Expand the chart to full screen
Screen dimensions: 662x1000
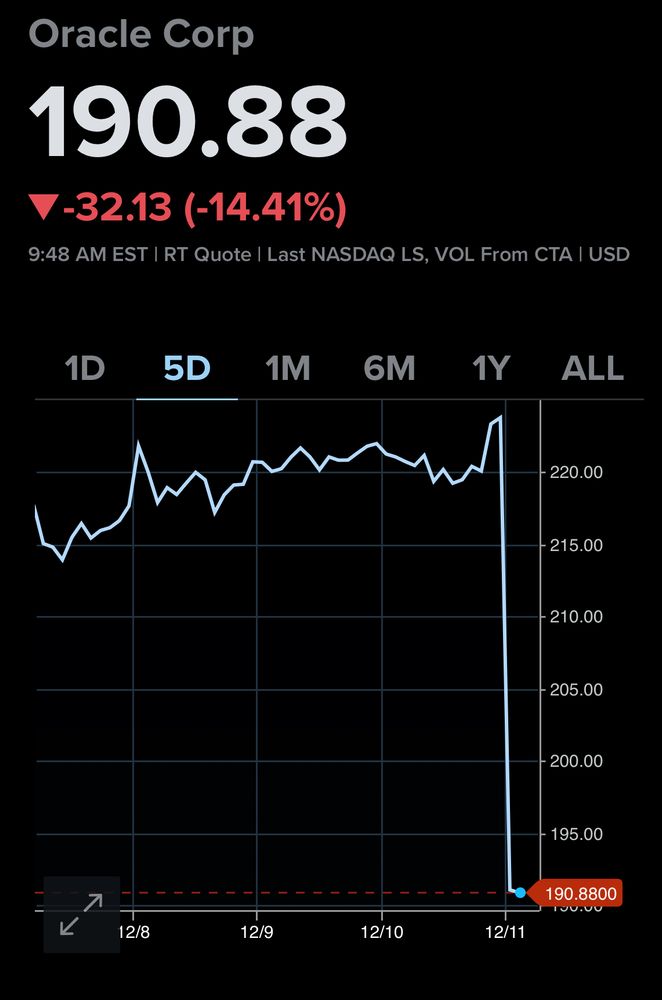tap(81, 915)
